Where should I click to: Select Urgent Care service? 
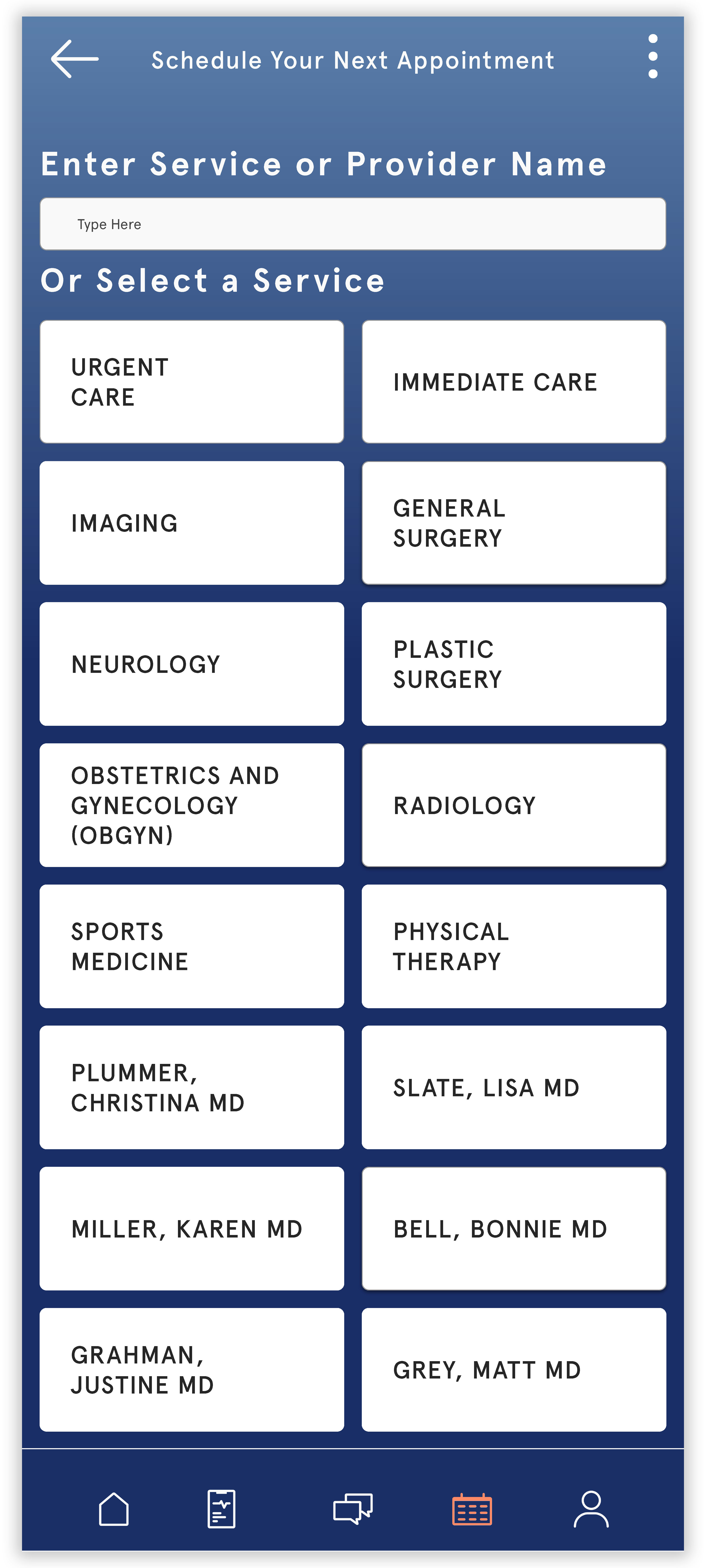pos(191,382)
